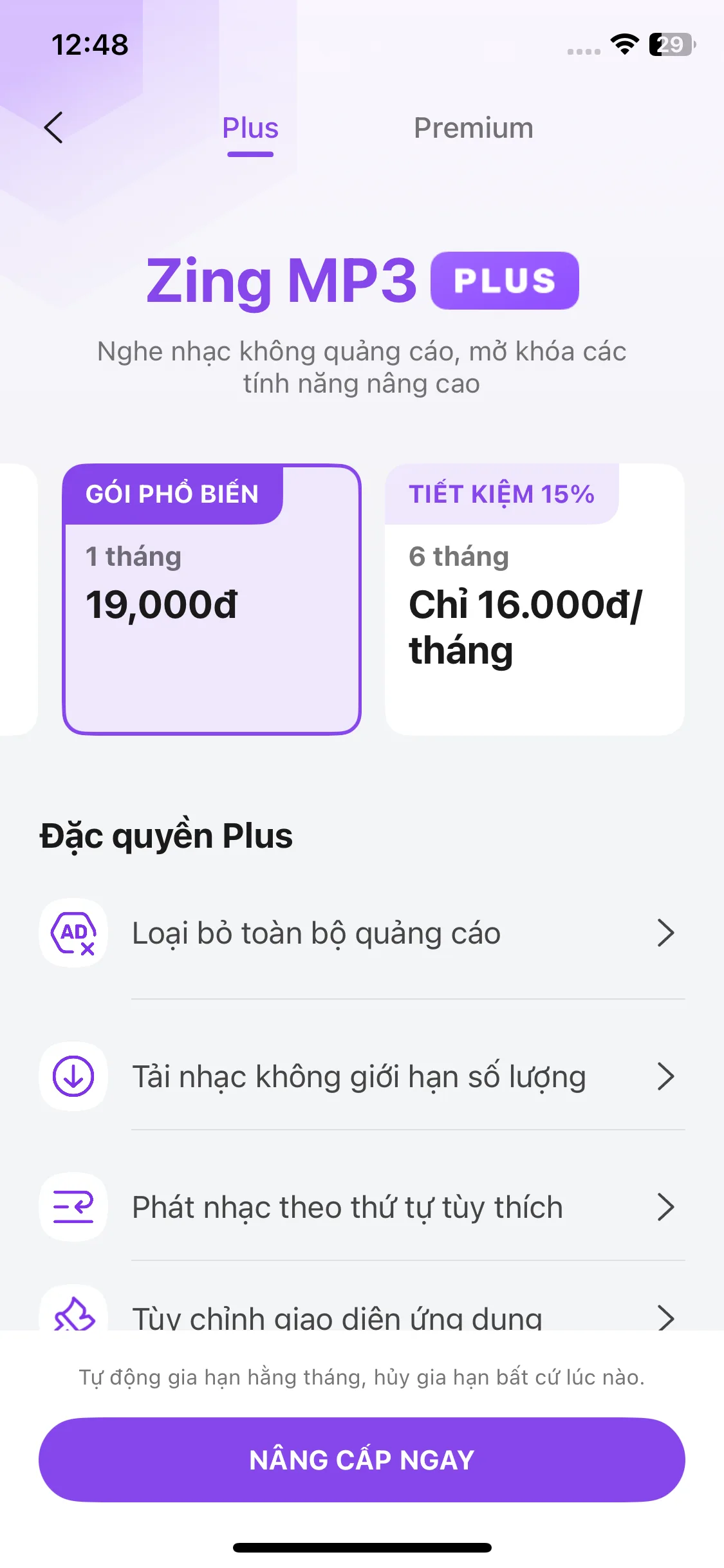724x1568 pixels.
Task: Choose the 6 tháng savings plan
Action: [x=535, y=599]
